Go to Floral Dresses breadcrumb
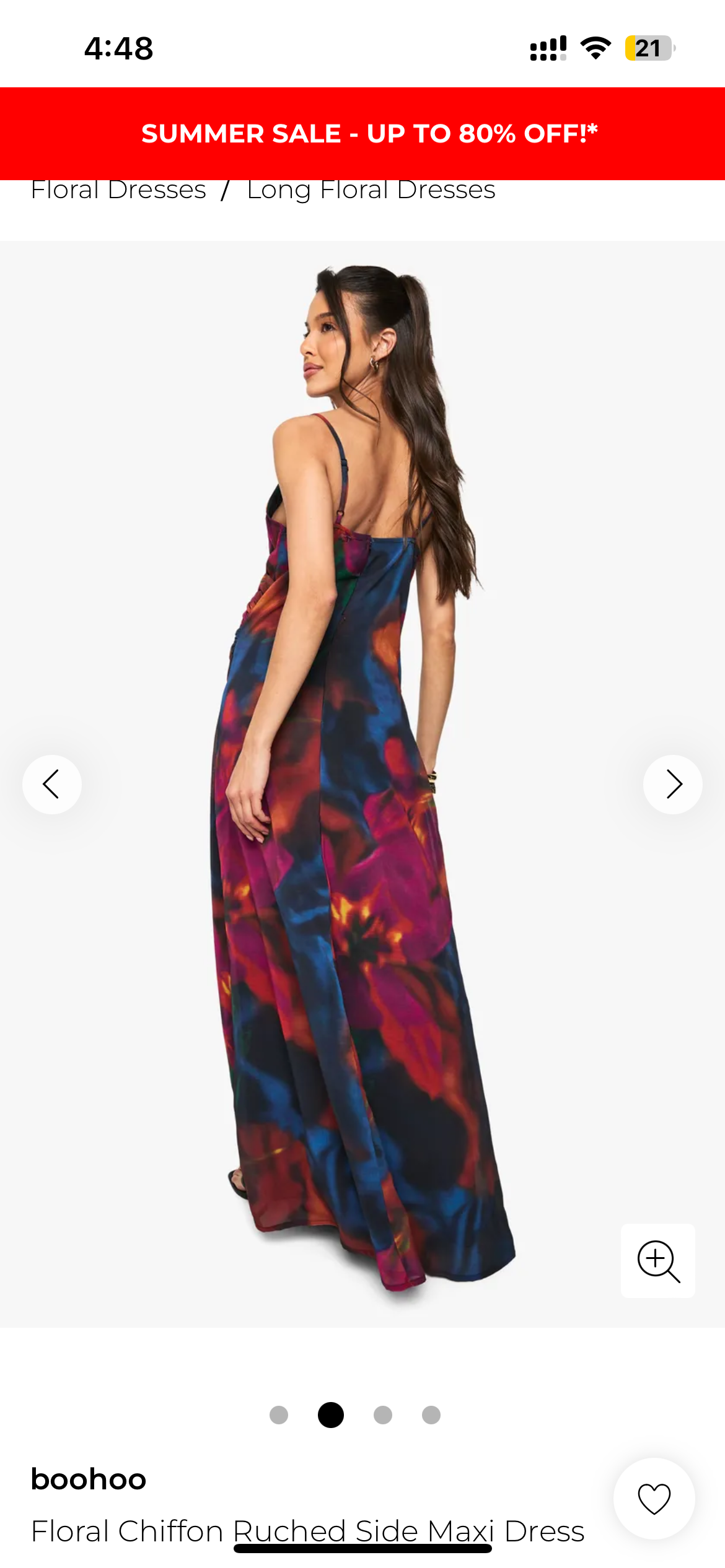The image size is (725, 1568). (x=118, y=190)
